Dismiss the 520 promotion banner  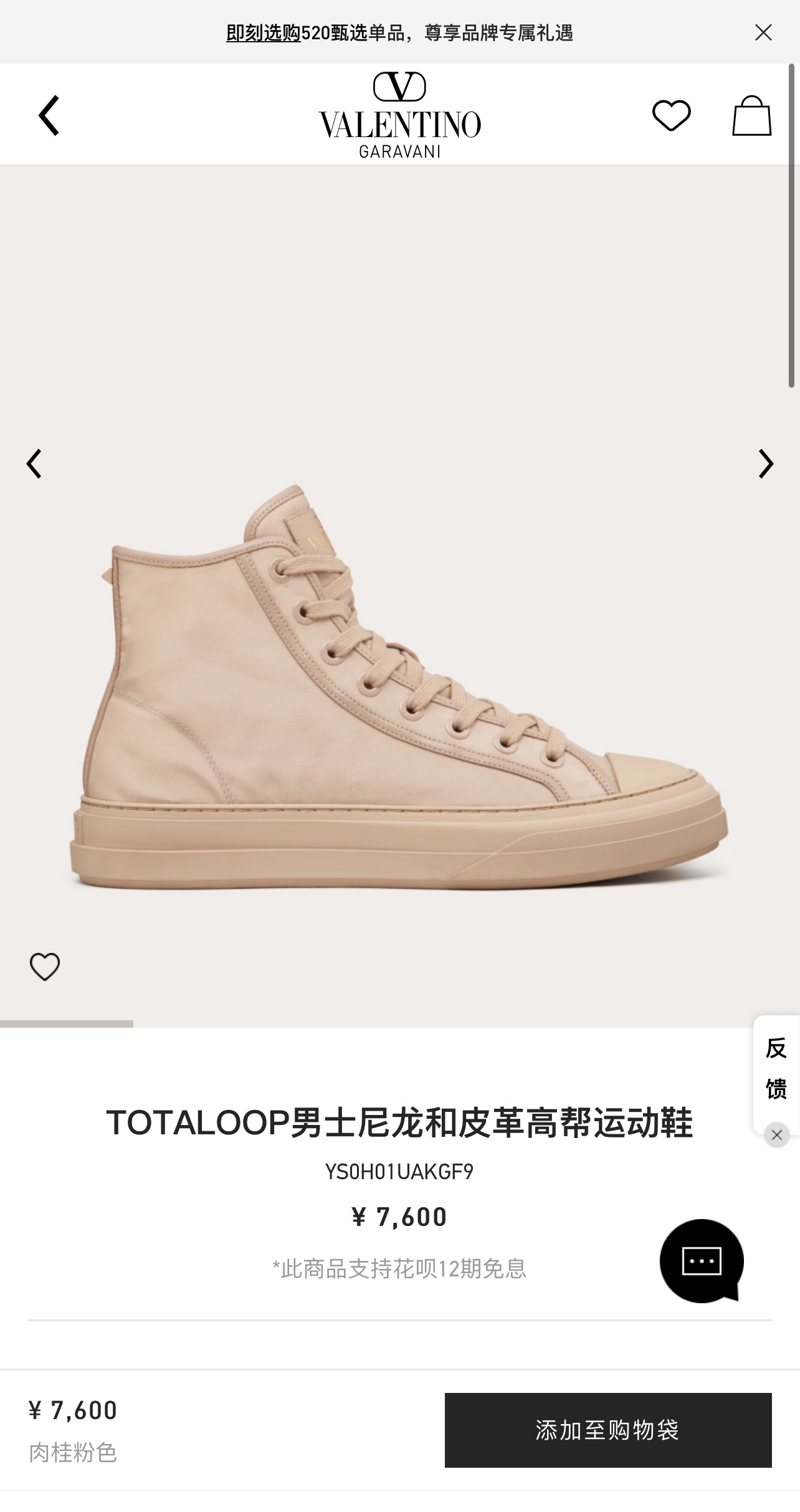pyautogui.click(x=763, y=32)
